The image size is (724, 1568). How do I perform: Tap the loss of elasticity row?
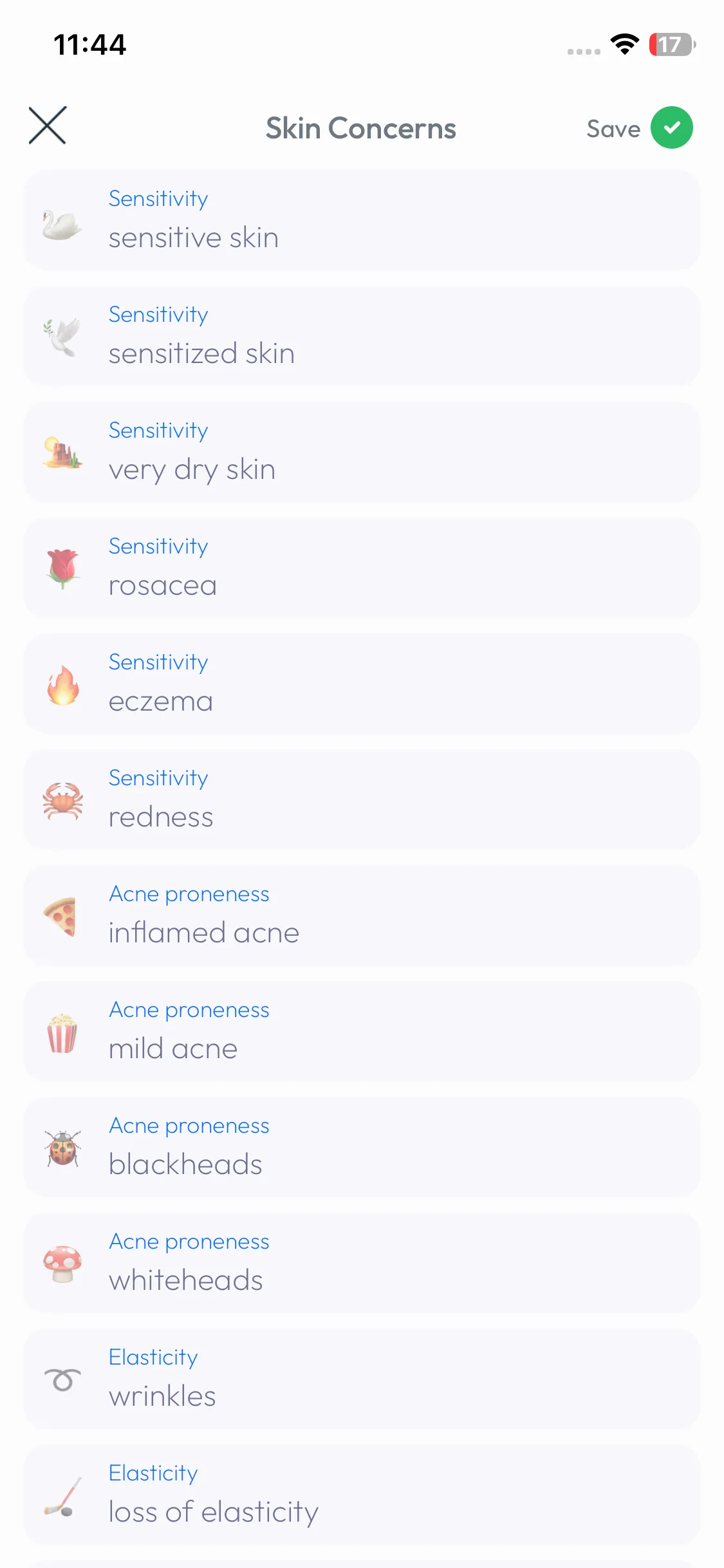click(362, 1495)
